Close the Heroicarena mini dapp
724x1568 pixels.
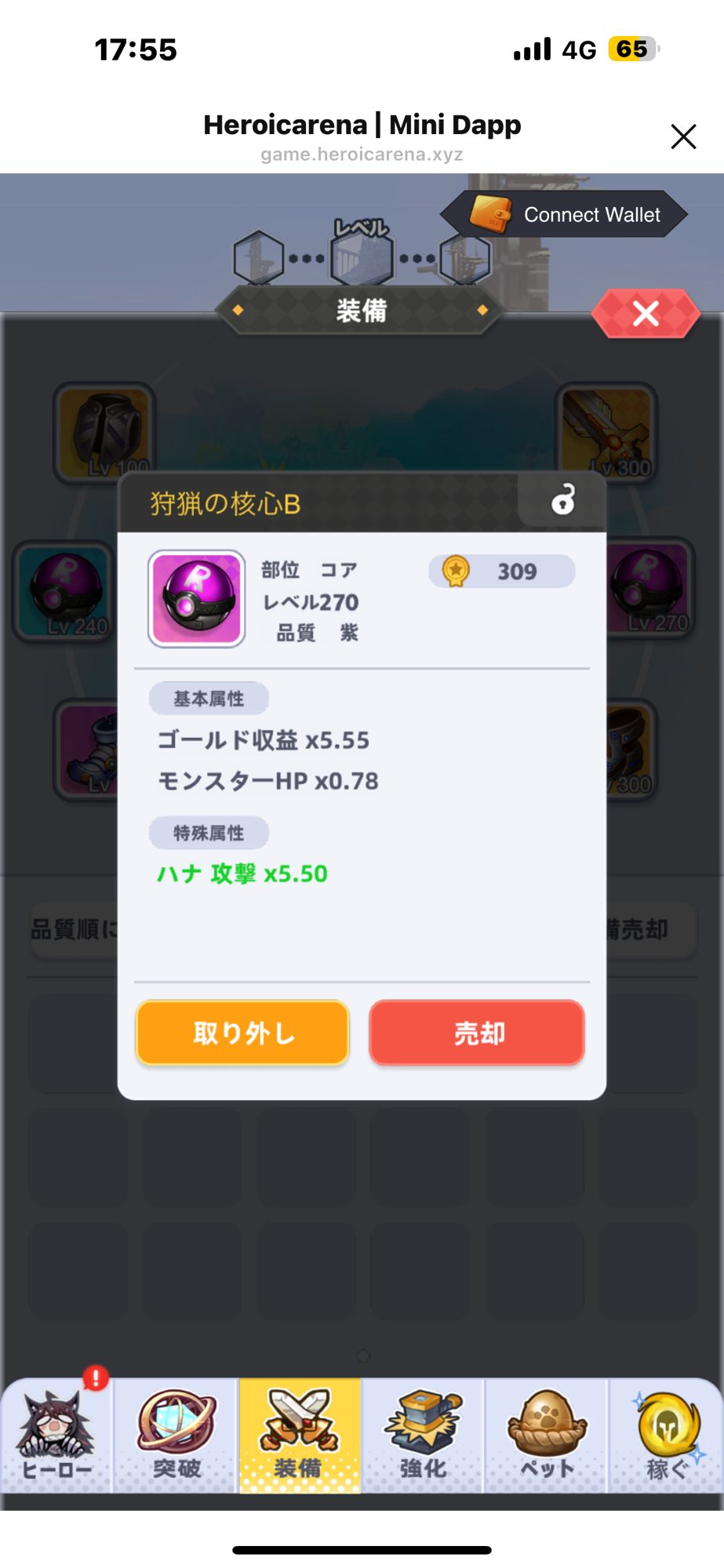pos(683,136)
